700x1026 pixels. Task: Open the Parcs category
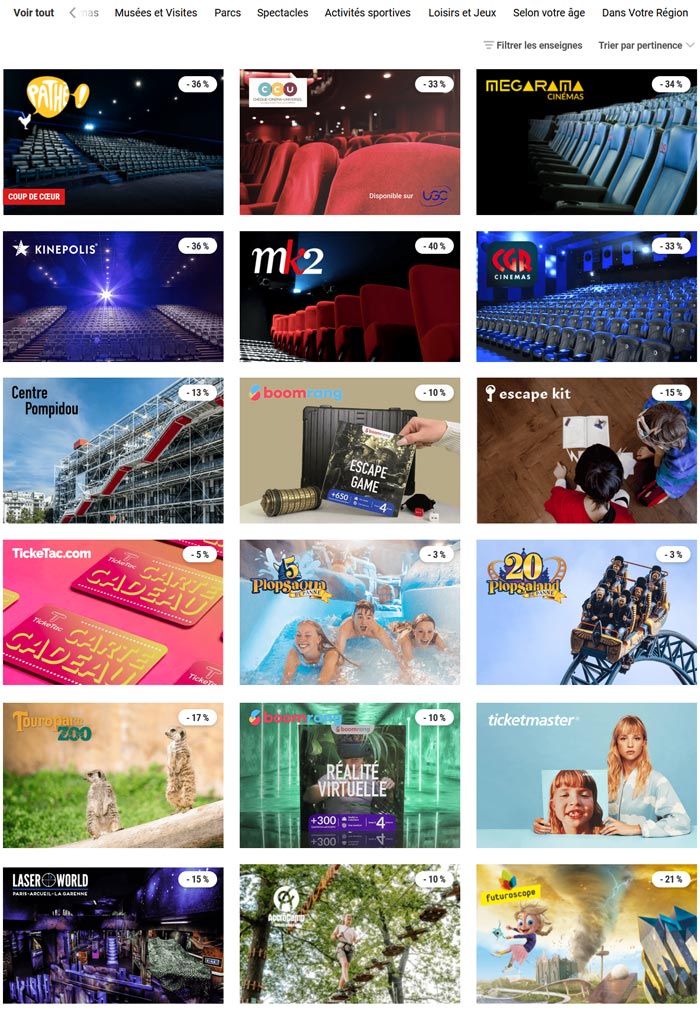227,13
